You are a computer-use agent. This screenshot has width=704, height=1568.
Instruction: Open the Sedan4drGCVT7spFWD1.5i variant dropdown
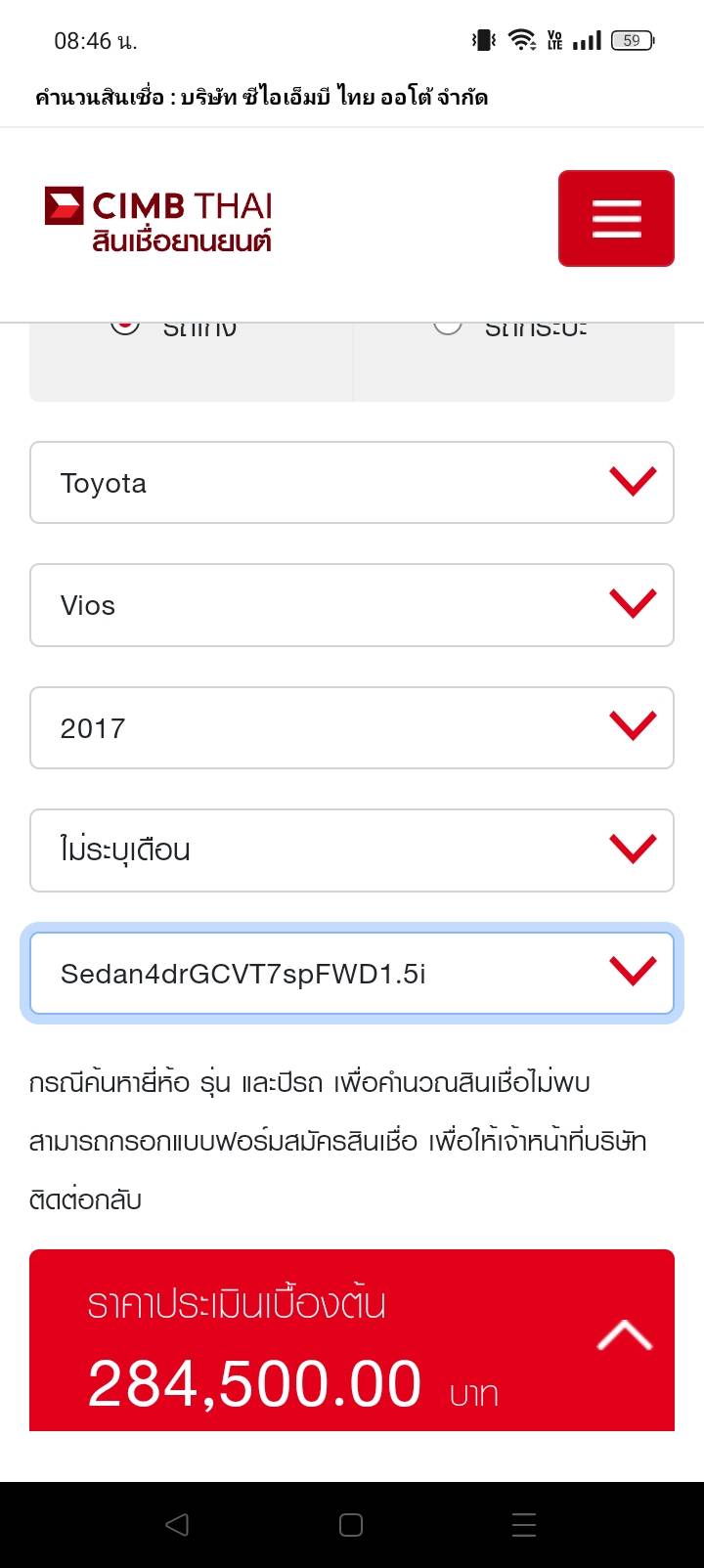[x=352, y=974]
